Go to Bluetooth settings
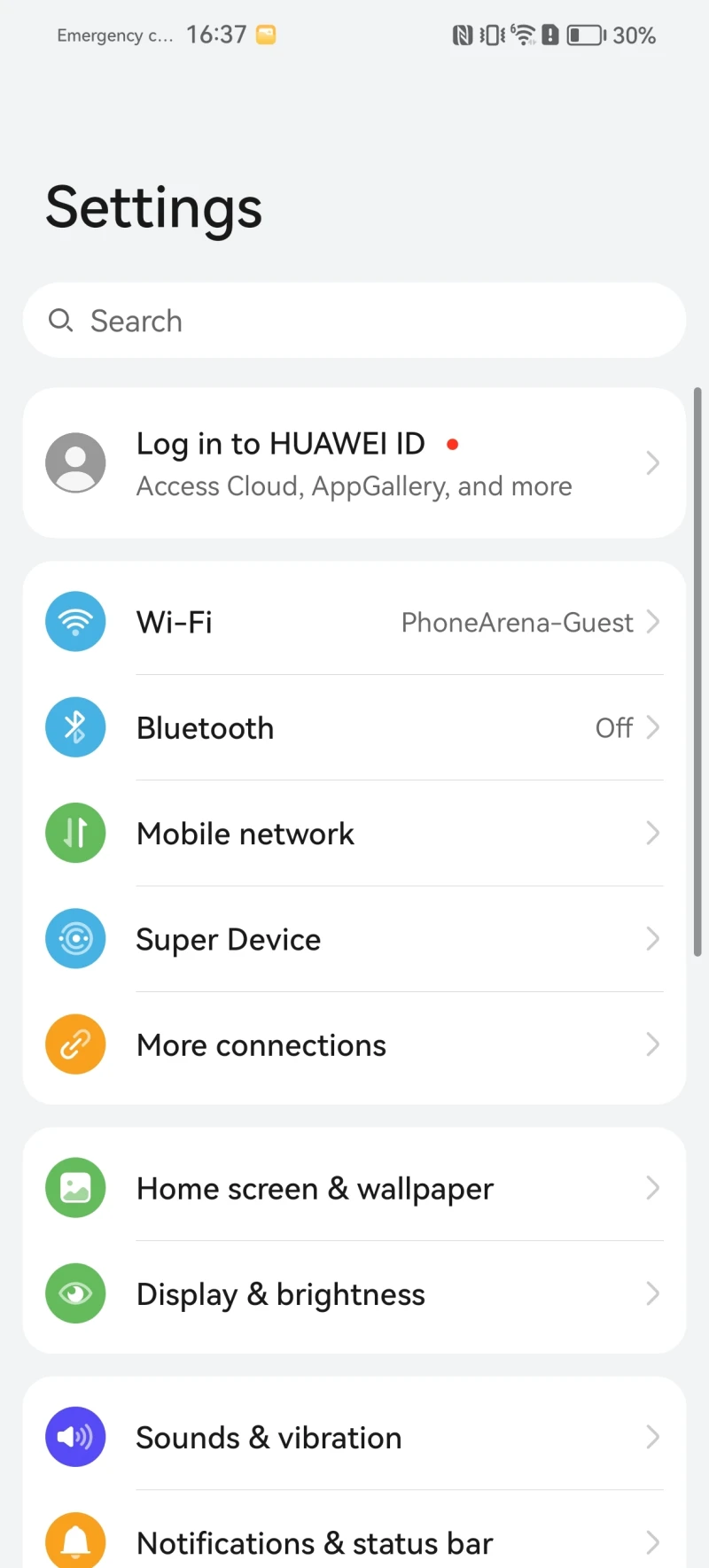709x1568 pixels. tap(354, 728)
